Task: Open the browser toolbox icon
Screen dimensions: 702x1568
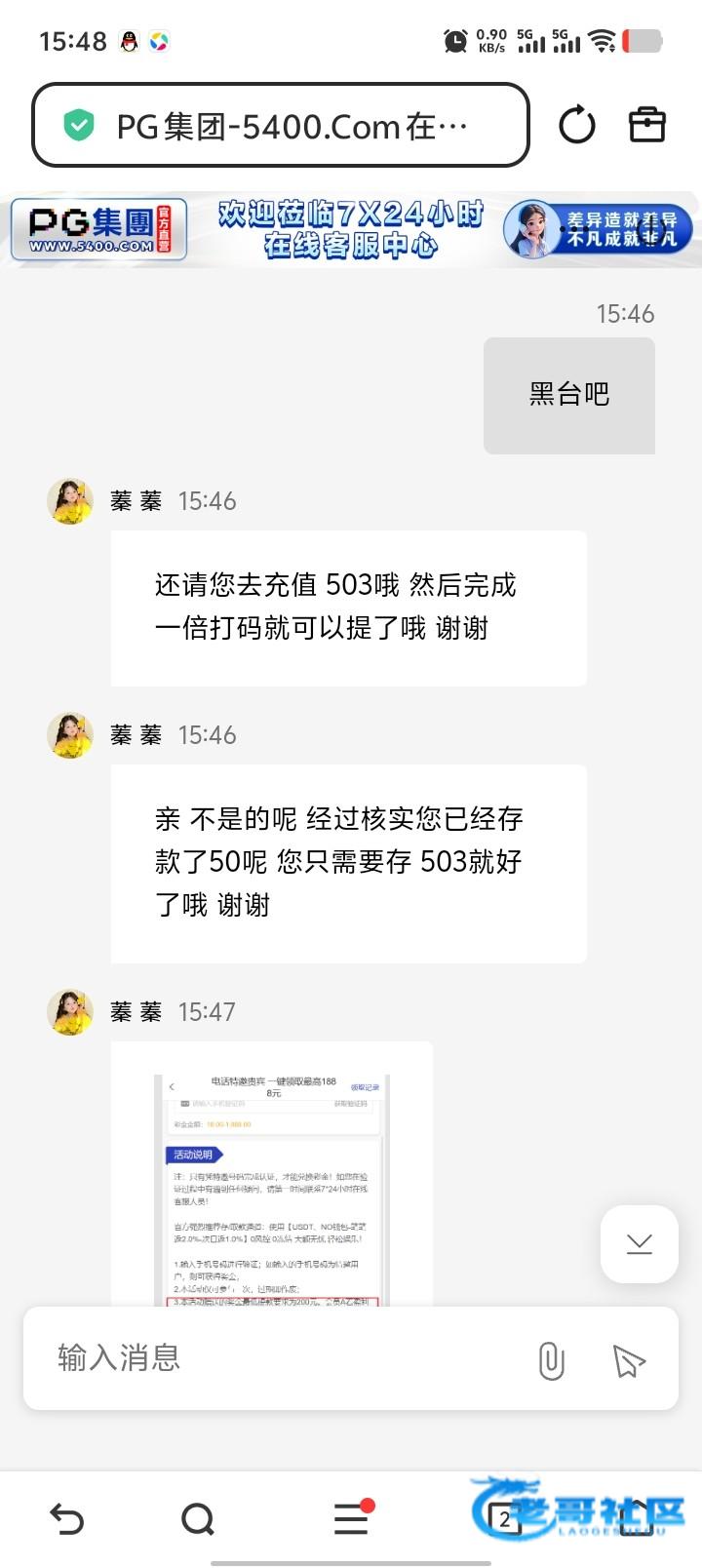Action: 646,125
